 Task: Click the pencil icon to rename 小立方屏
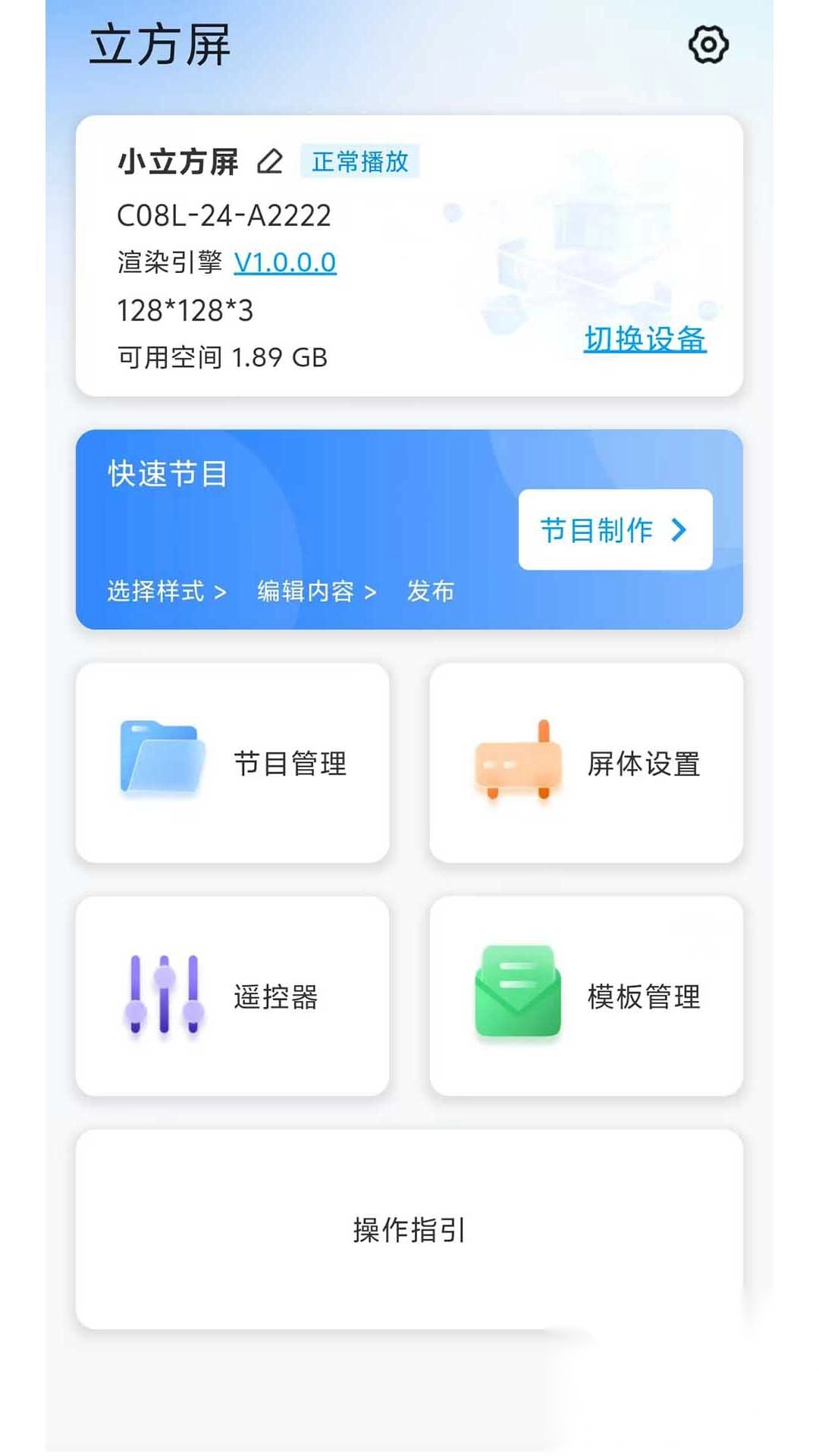tap(269, 162)
